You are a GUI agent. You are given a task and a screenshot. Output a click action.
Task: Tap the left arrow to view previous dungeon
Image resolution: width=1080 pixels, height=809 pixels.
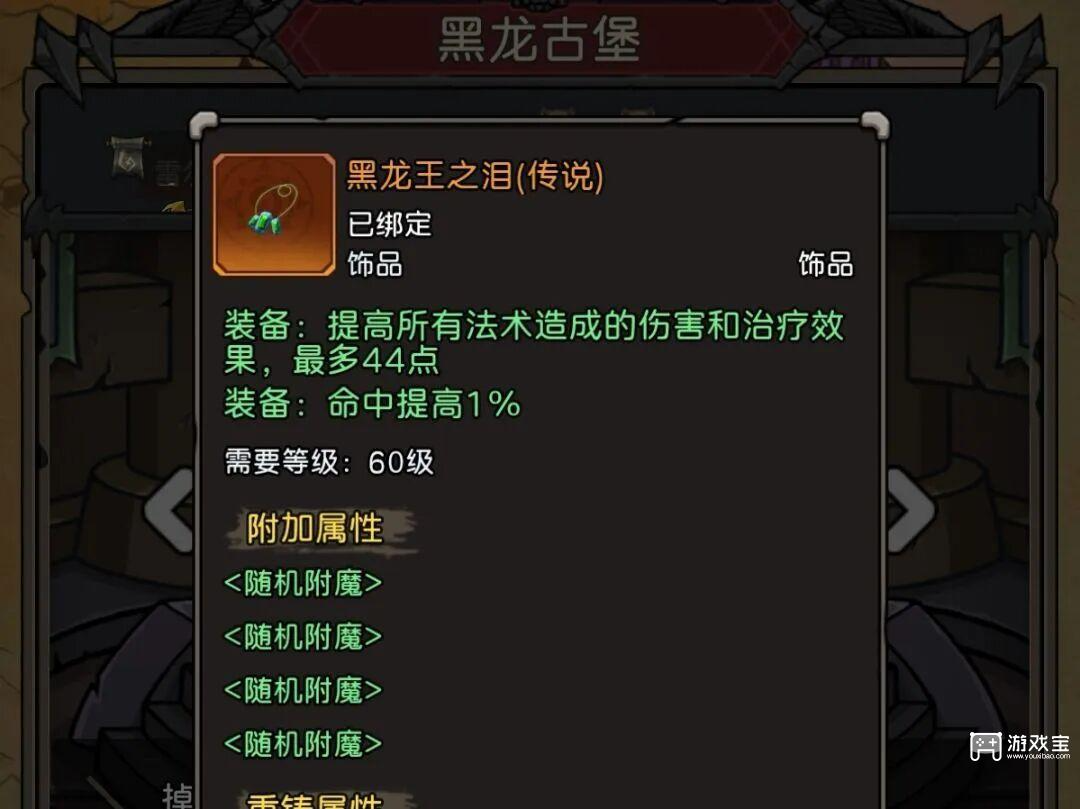(168, 510)
